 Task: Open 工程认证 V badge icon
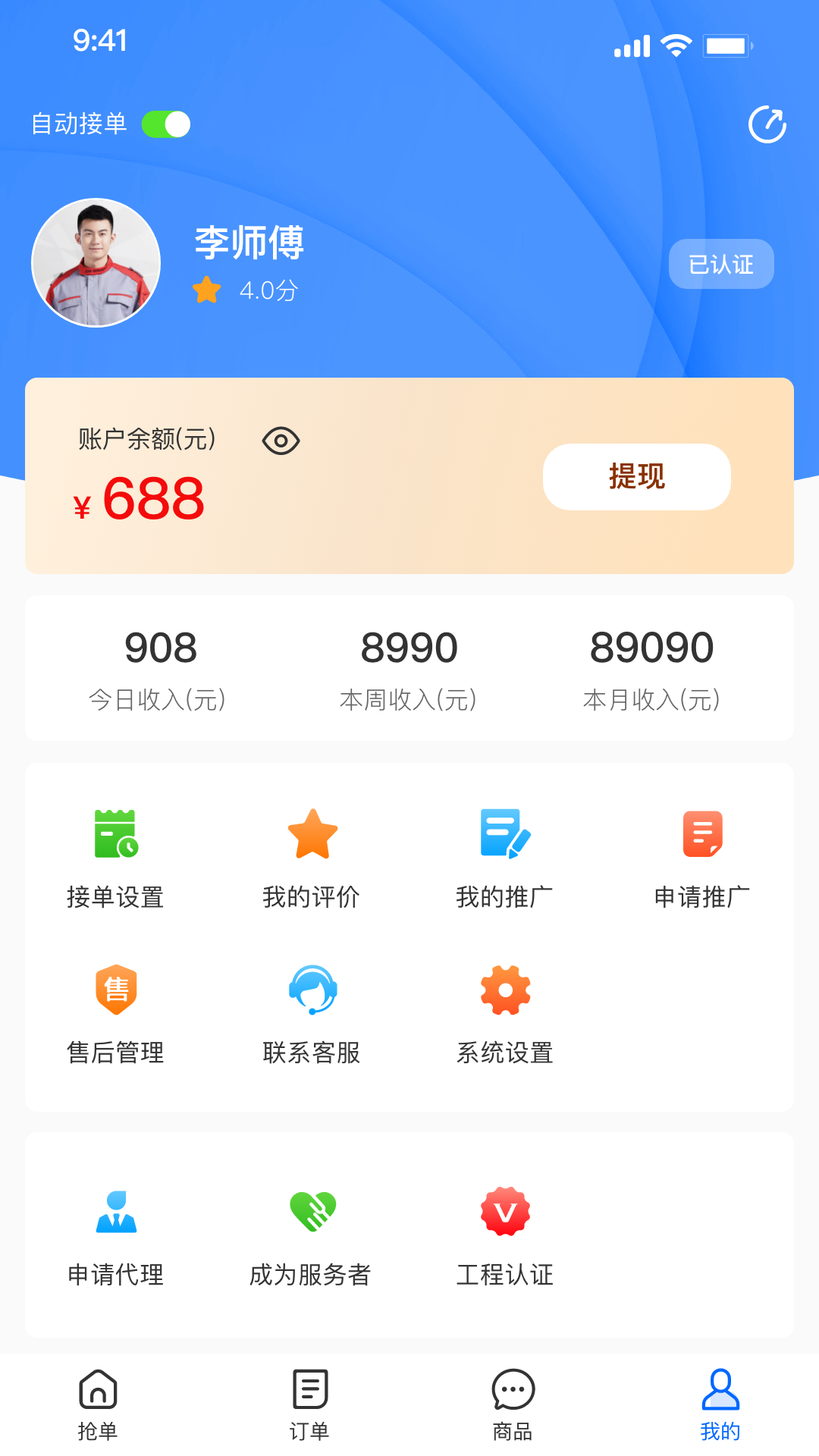pos(505,1214)
